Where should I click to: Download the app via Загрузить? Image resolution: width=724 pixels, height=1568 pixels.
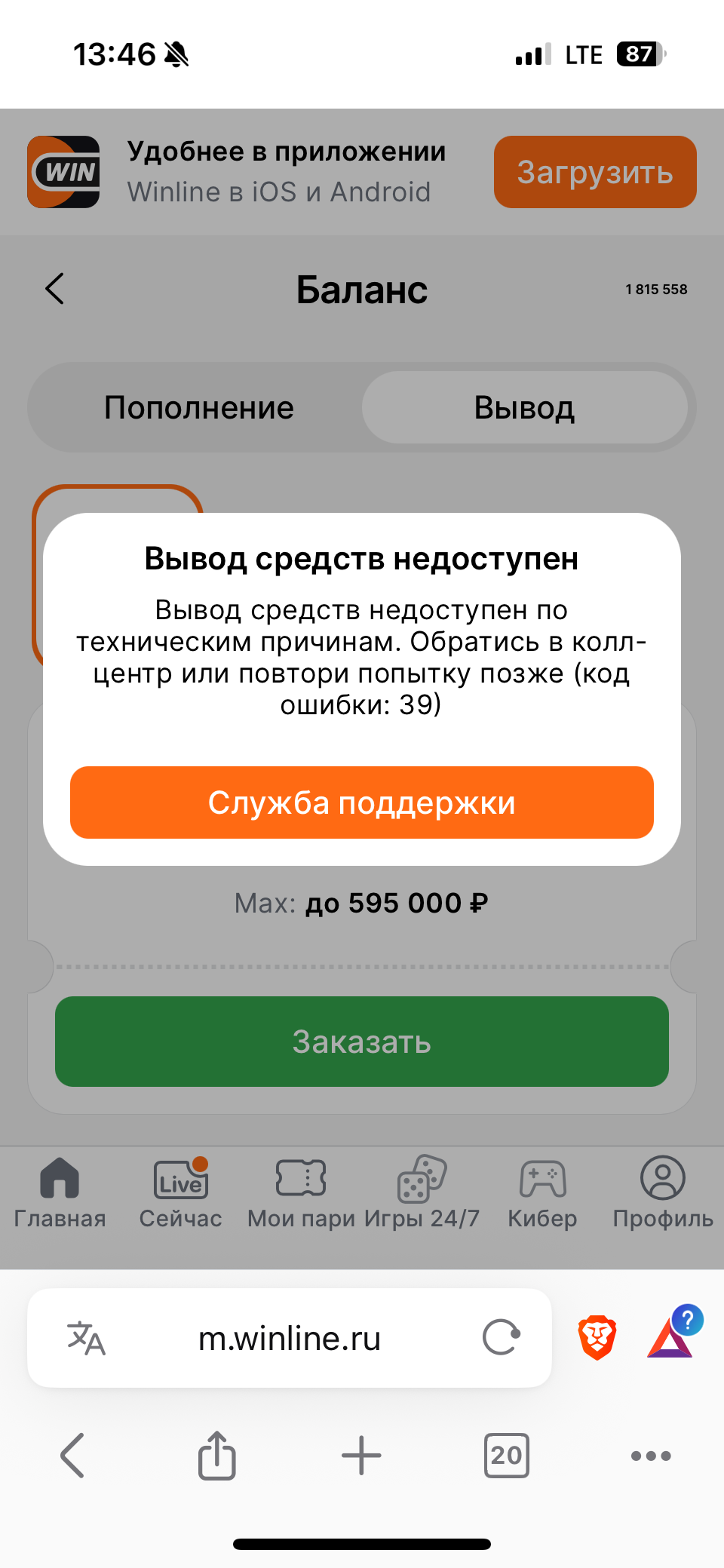[x=594, y=172]
